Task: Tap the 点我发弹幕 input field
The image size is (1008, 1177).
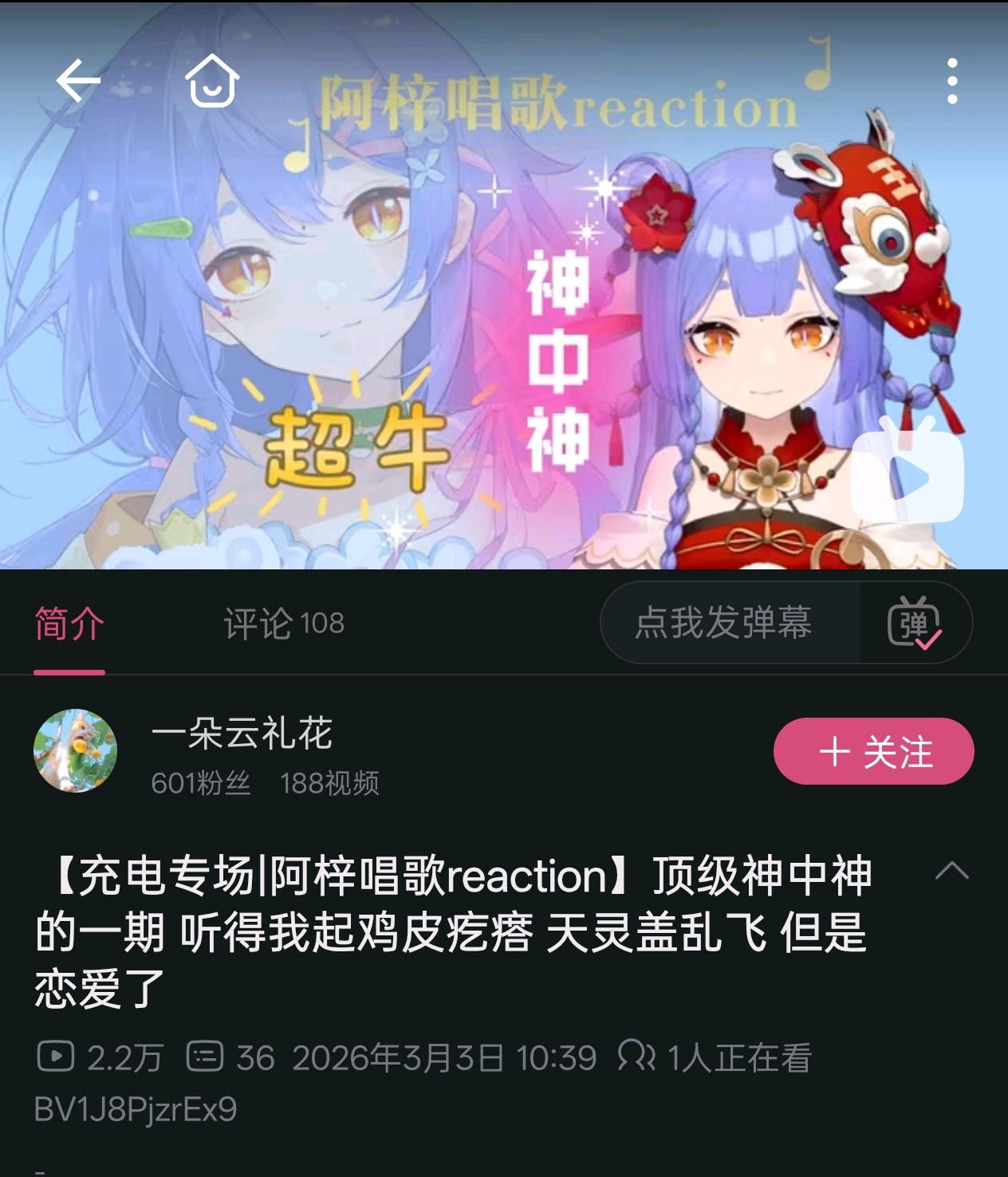Action: point(723,623)
